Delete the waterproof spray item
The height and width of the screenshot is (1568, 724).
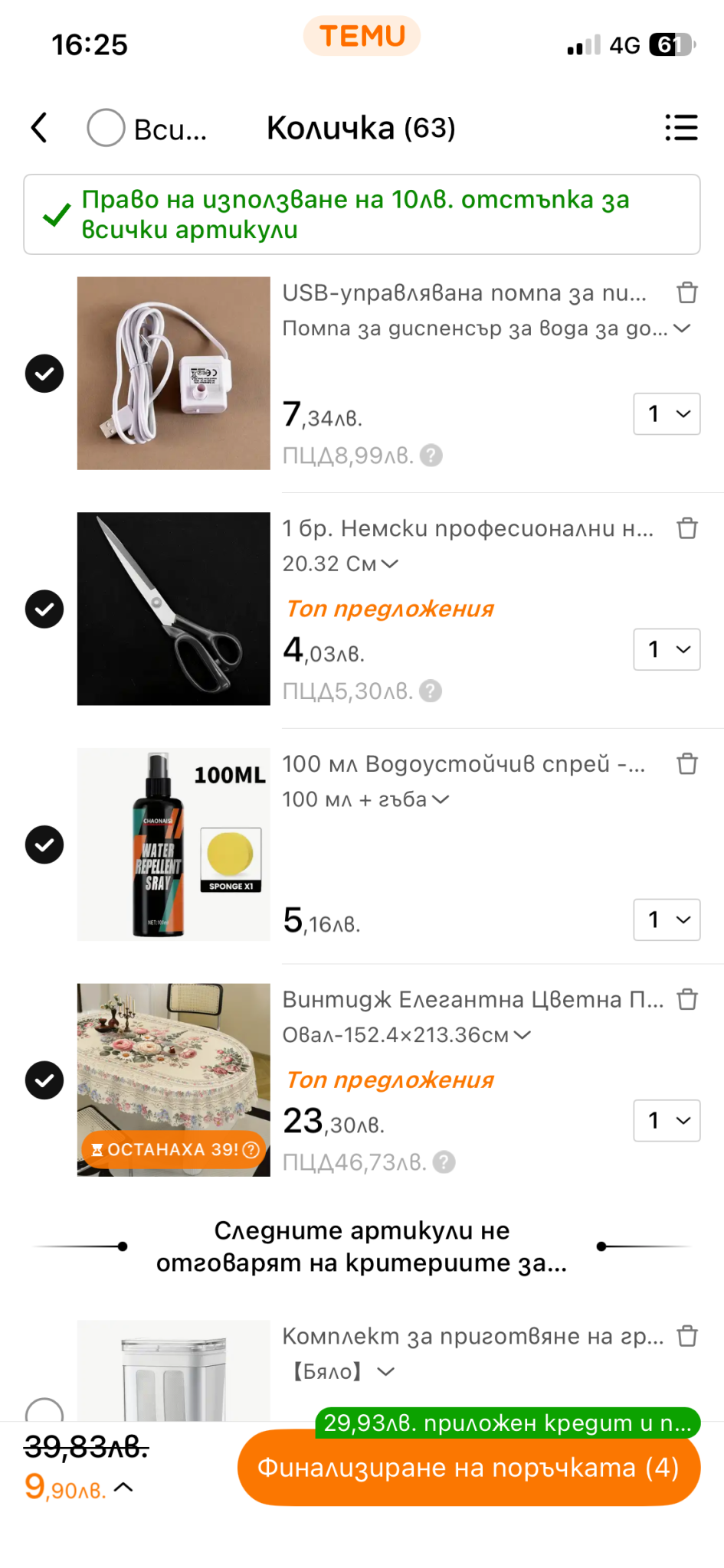tap(687, 764)
